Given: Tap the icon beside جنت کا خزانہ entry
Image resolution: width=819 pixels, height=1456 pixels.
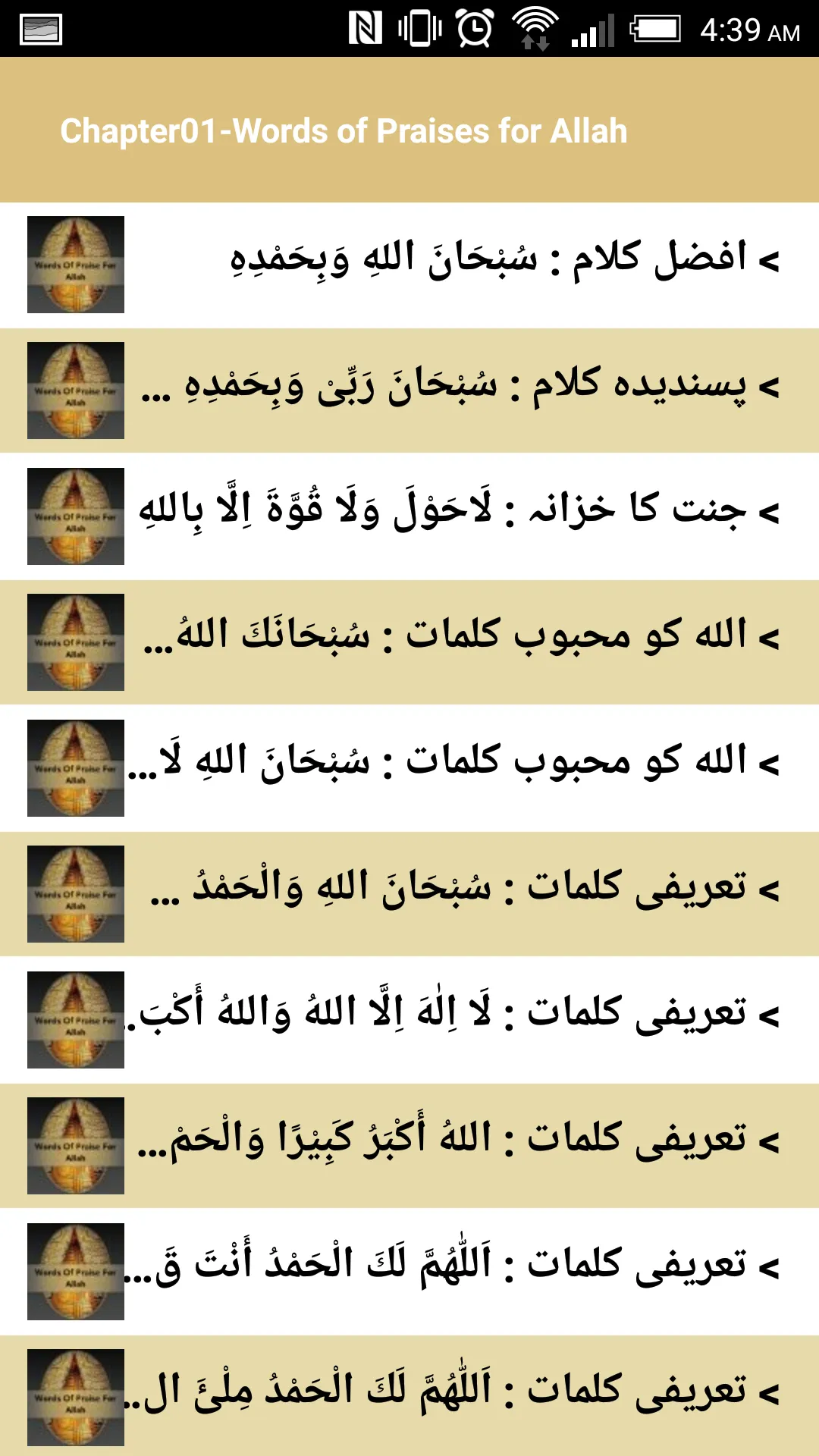Looking at the screenshot, I should [x=74, y=513].
